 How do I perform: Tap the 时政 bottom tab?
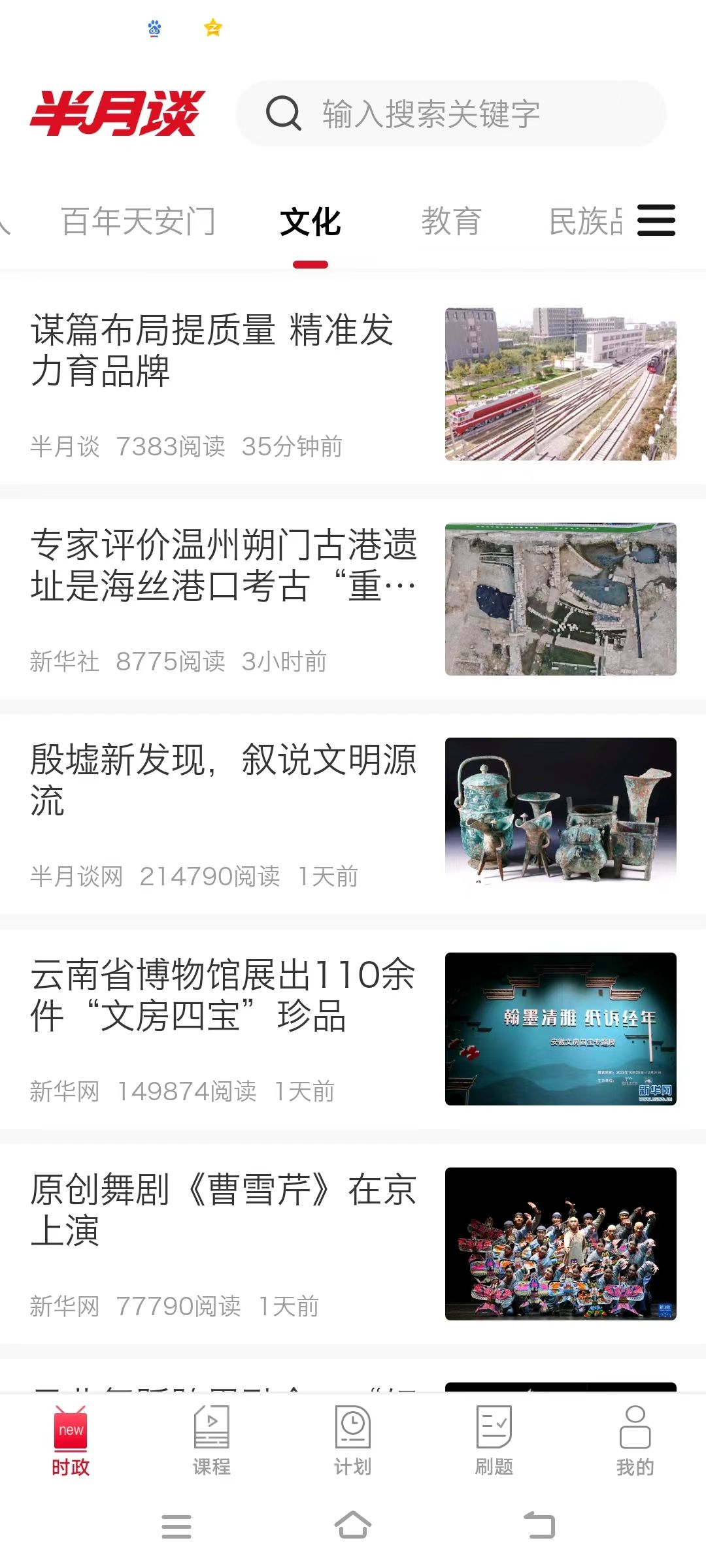(x=71, y=1441)
